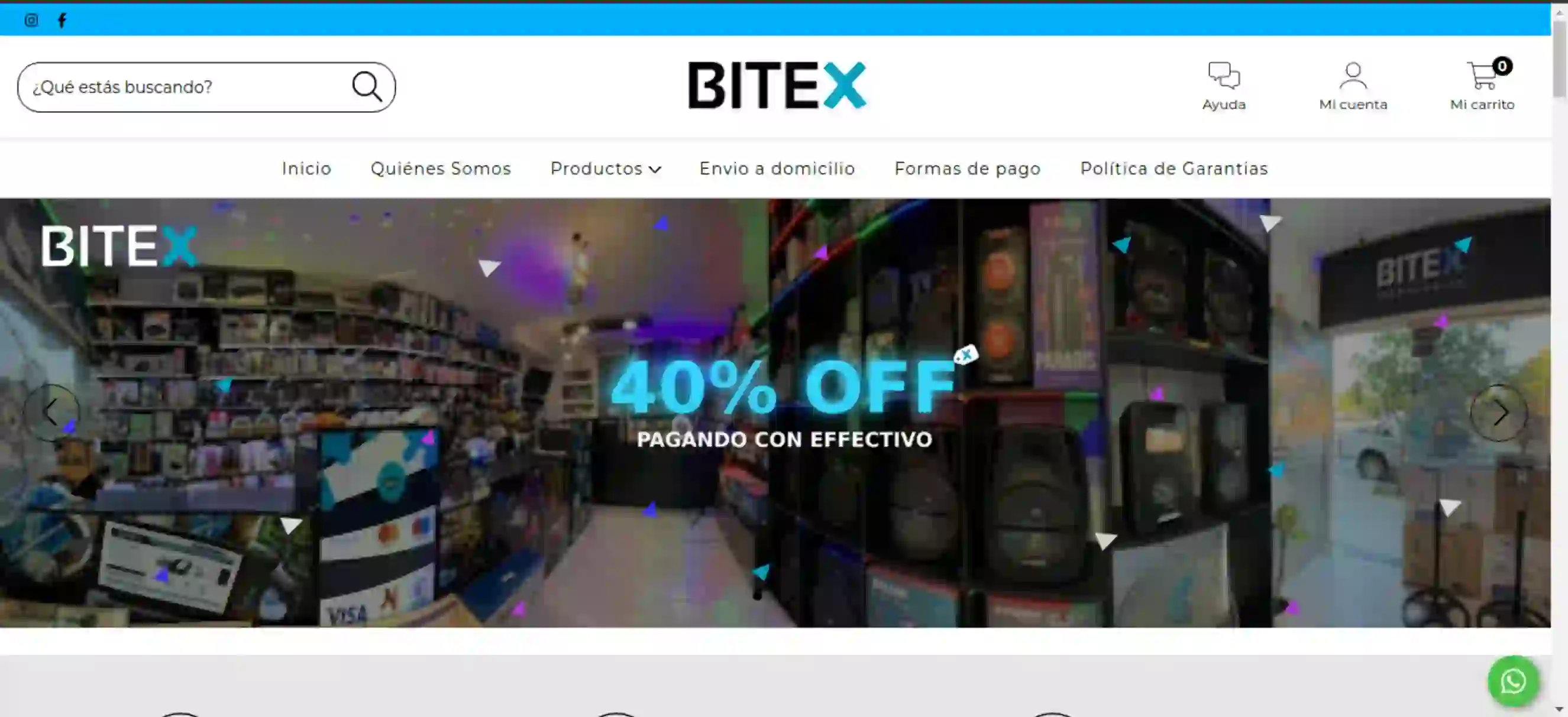Tap the magnifying glass search icon

click(x=367, y=87)
